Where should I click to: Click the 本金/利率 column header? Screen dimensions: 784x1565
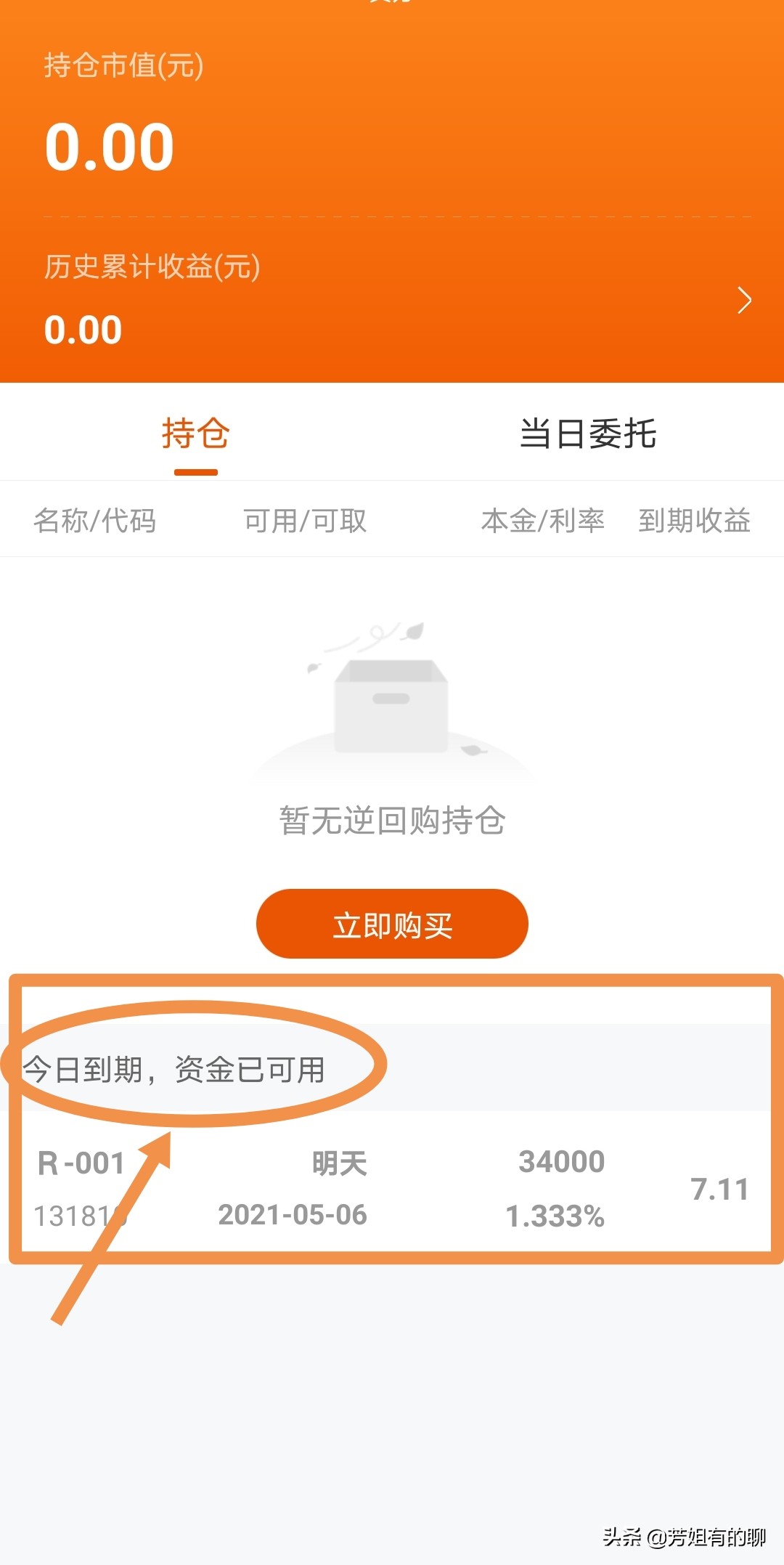[x=544, y=520]
